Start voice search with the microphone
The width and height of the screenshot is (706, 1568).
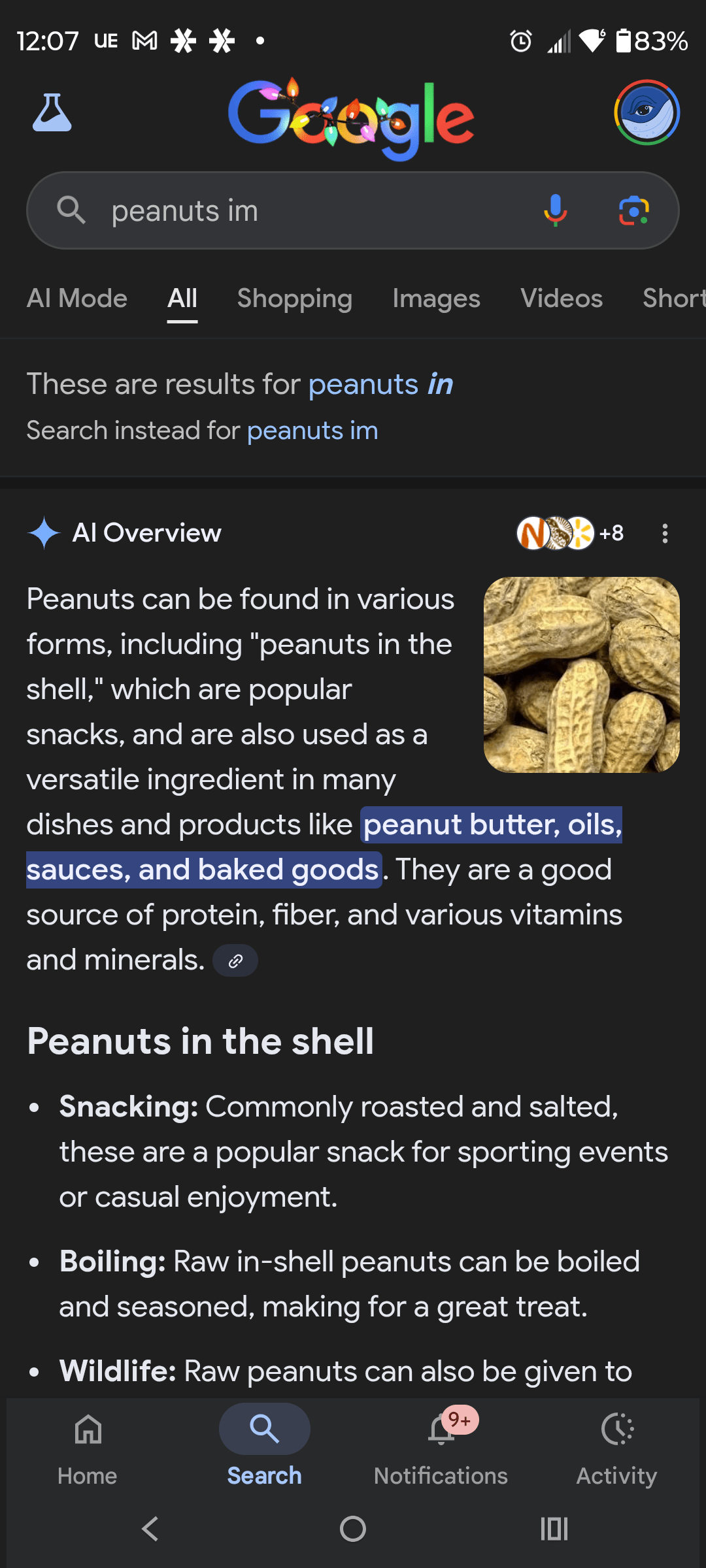[x=555, y=210]
